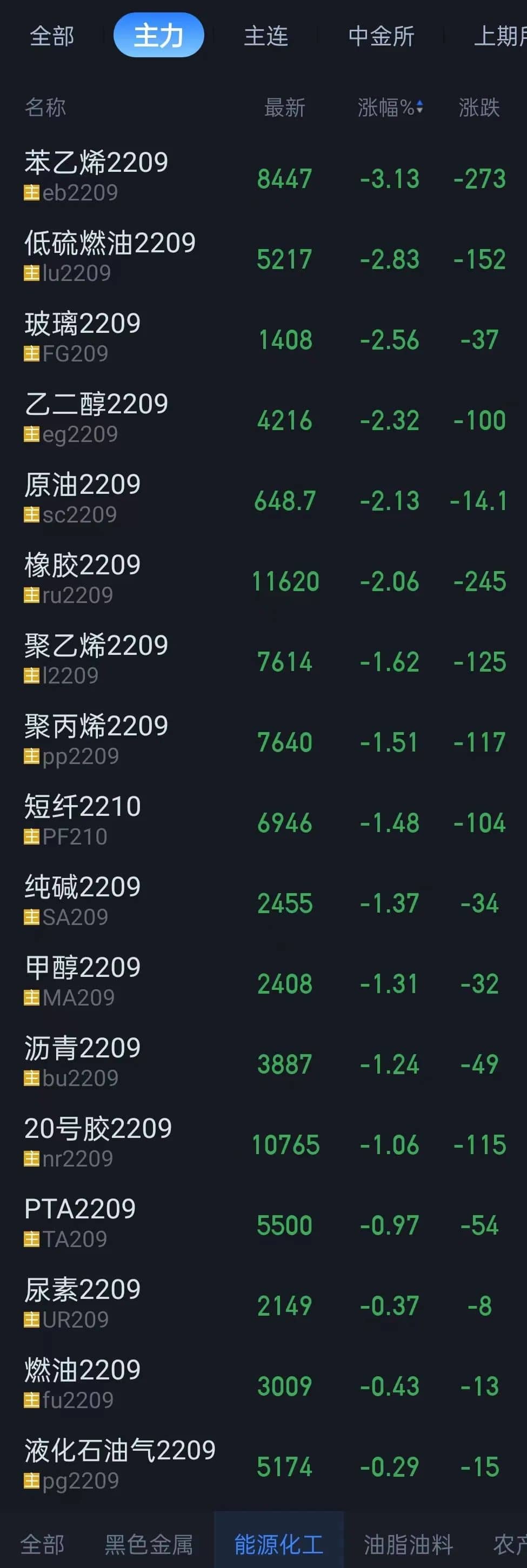This screenshot has width=527, height=1568.
Task: Sort the list by 涨幅% column
Action: pos(390,108)
